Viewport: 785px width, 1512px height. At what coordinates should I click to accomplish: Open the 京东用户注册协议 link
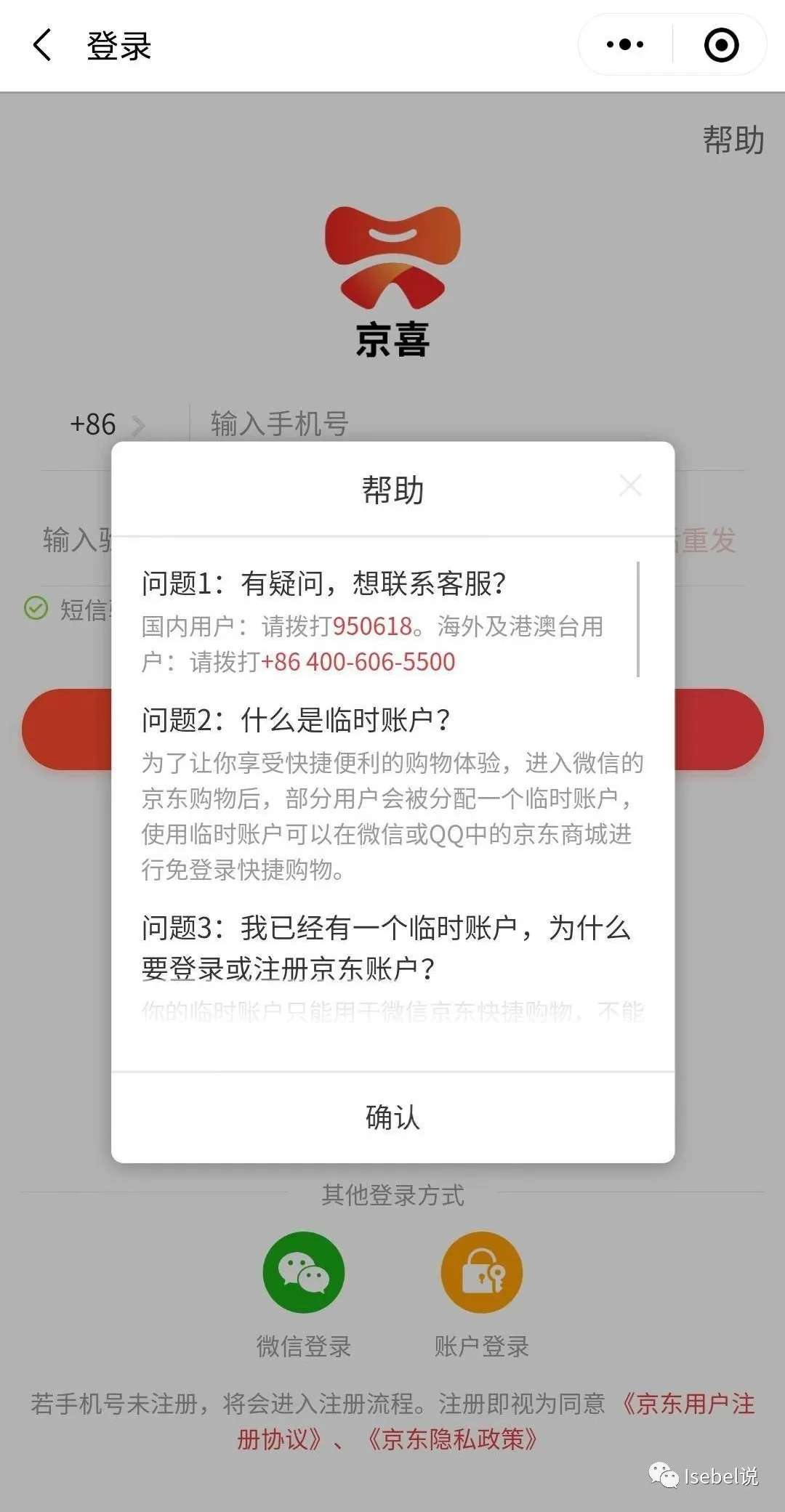tap(687, 1404)
